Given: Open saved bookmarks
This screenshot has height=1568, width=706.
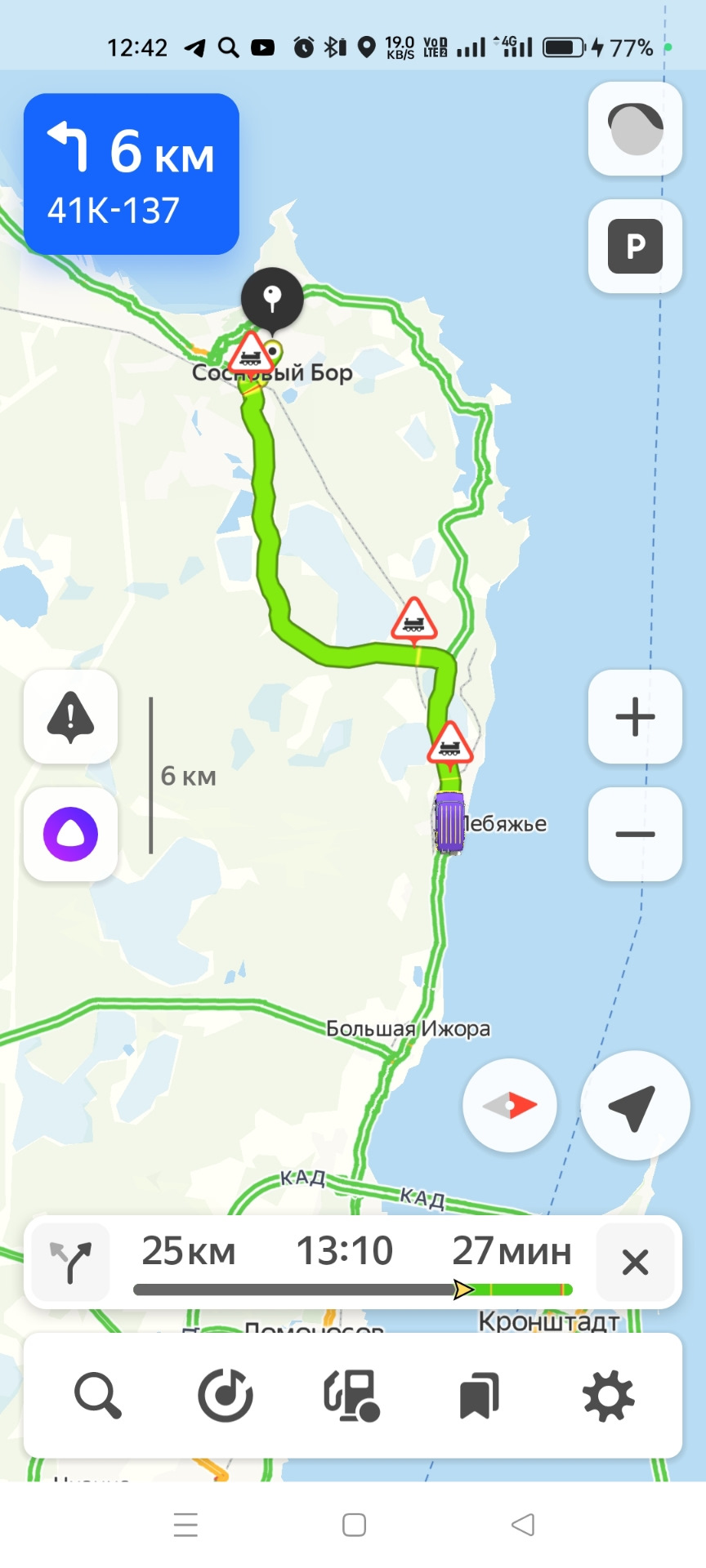Looking at the screenshot, I should (480, 1396).
